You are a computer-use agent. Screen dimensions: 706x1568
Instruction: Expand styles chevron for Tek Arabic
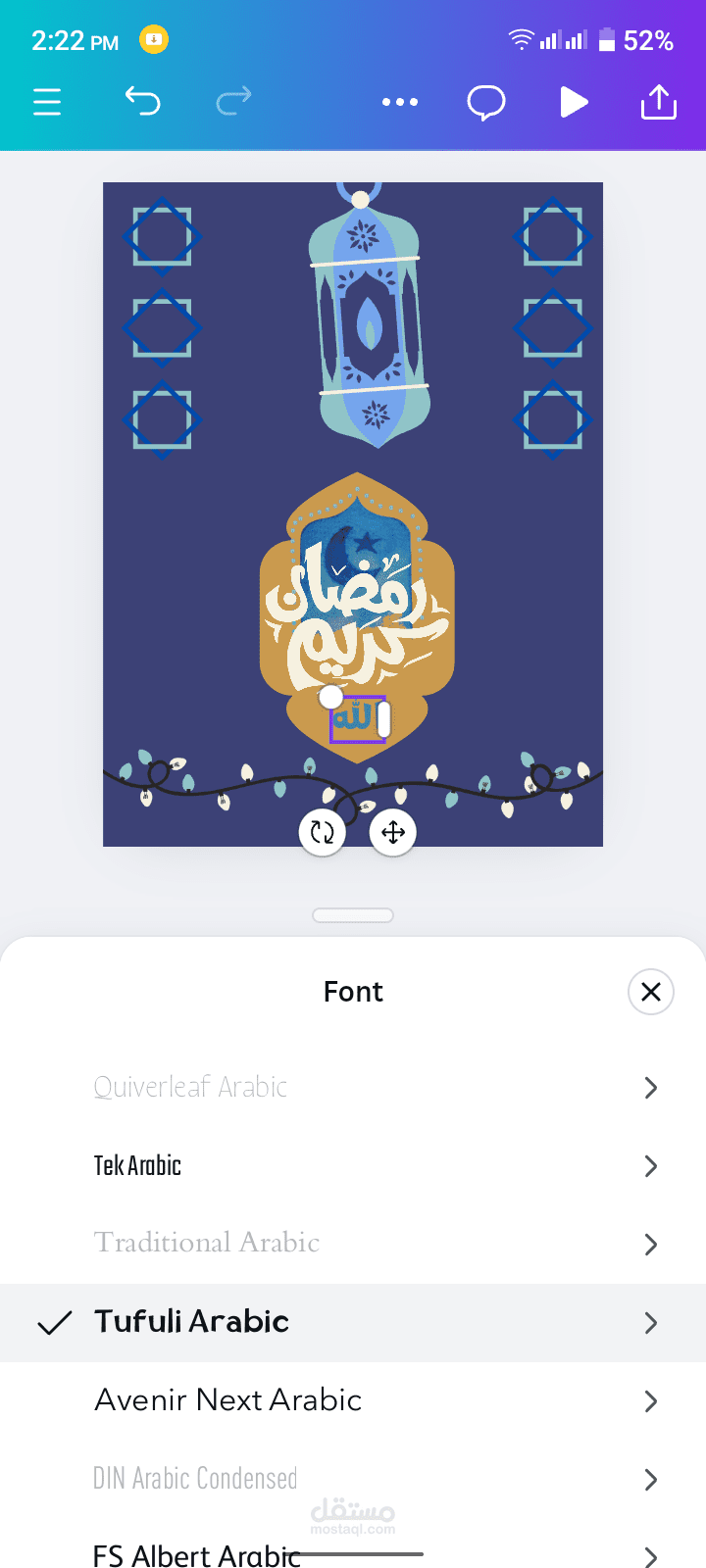tap(651, 1165)
